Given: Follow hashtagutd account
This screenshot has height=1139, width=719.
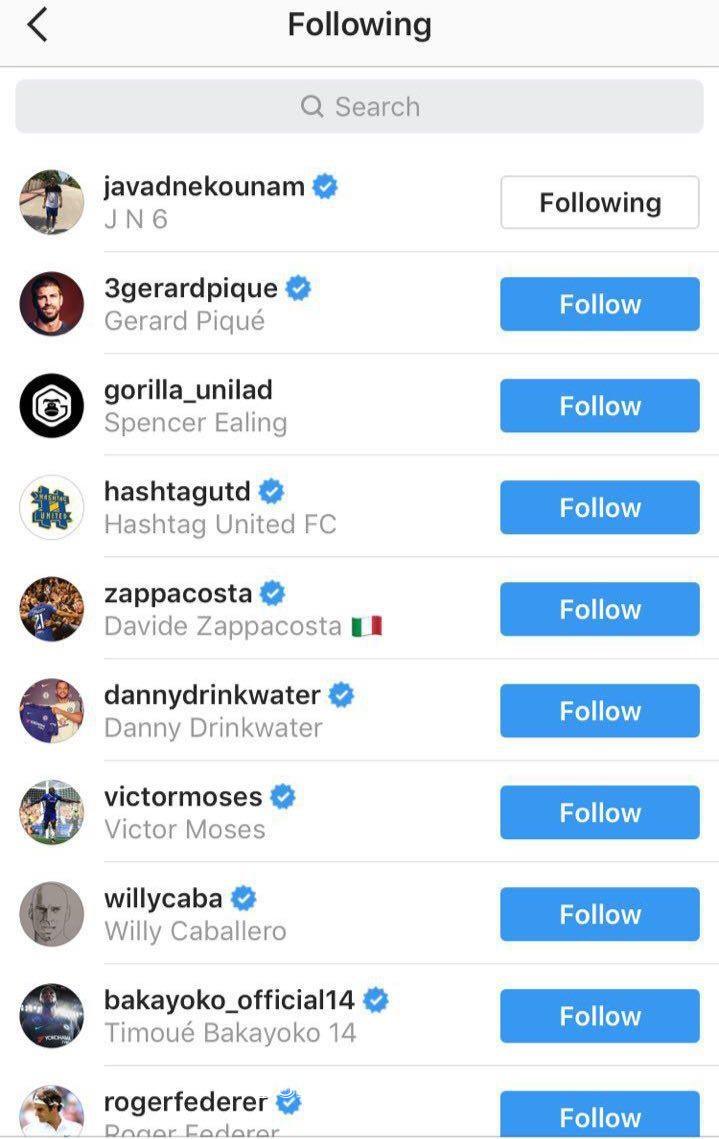Looking at the screenshot, I should click(x=599, y=507).
